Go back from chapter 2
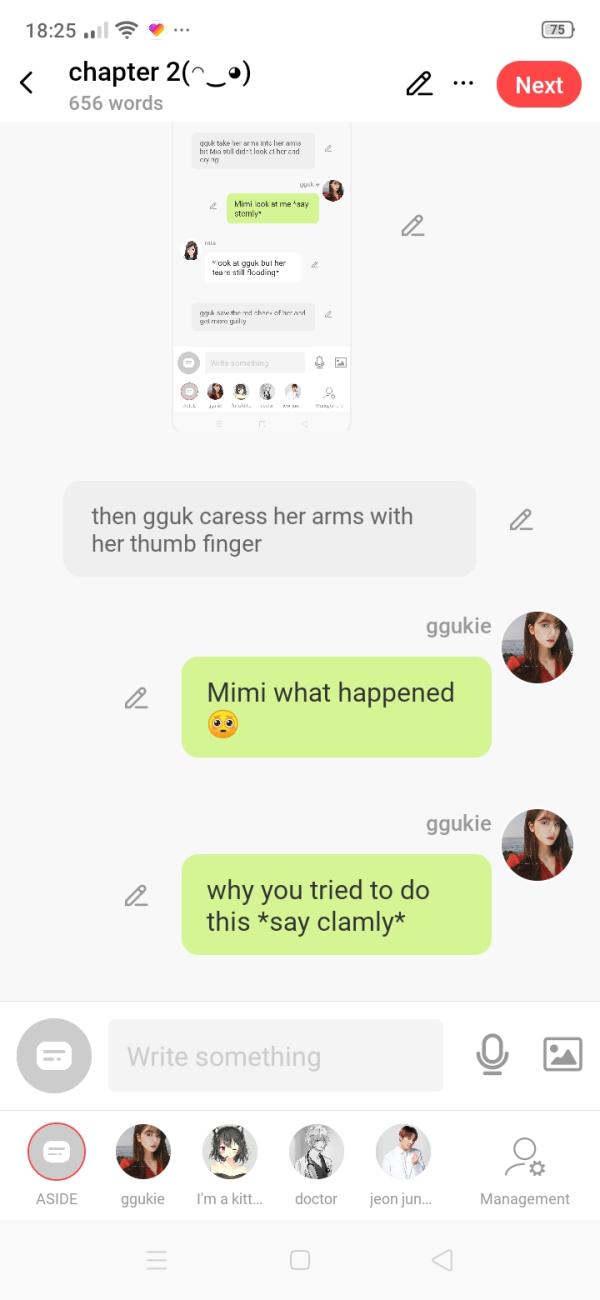This screenshot has height=1300, width=600. pos(27,84)
